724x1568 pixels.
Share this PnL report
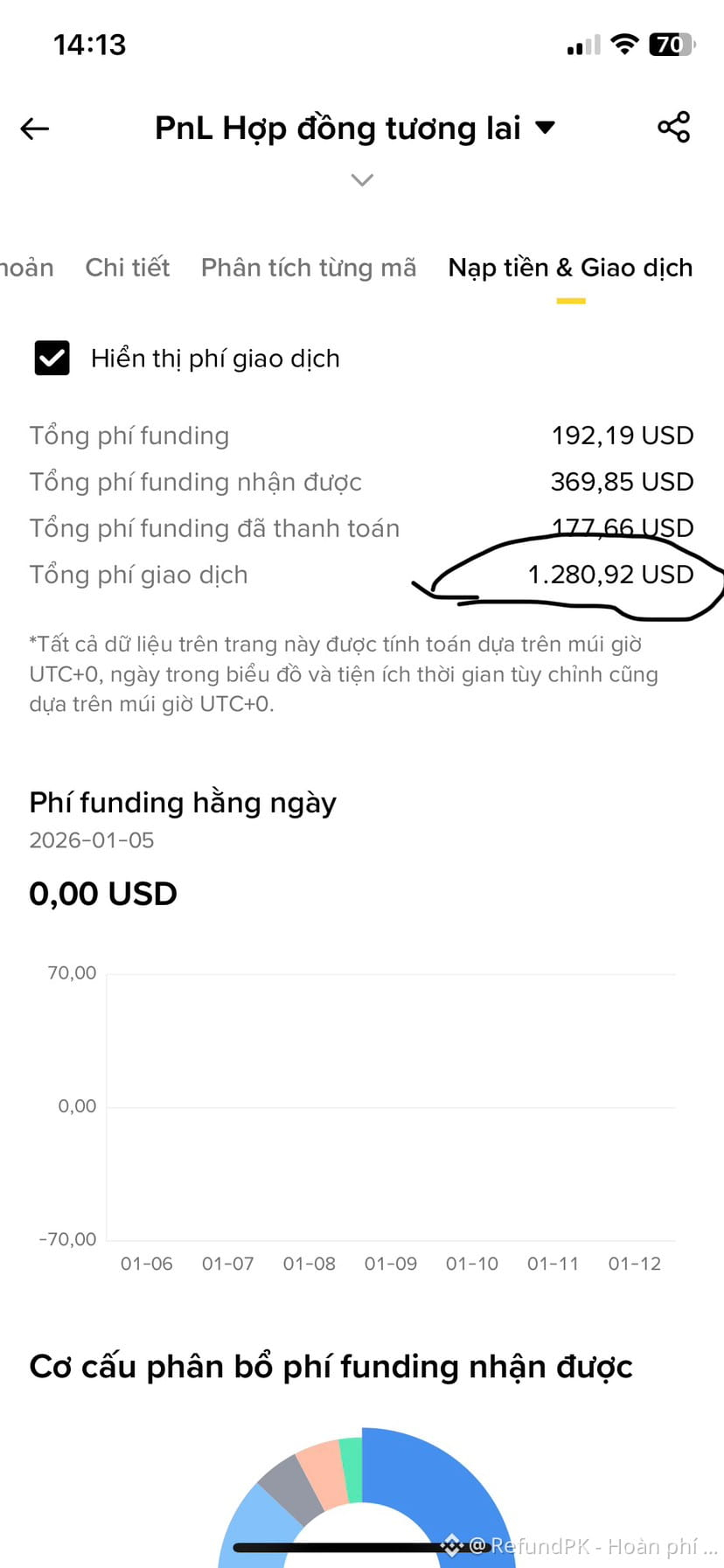pyautogui.click(x=673, y=128)
